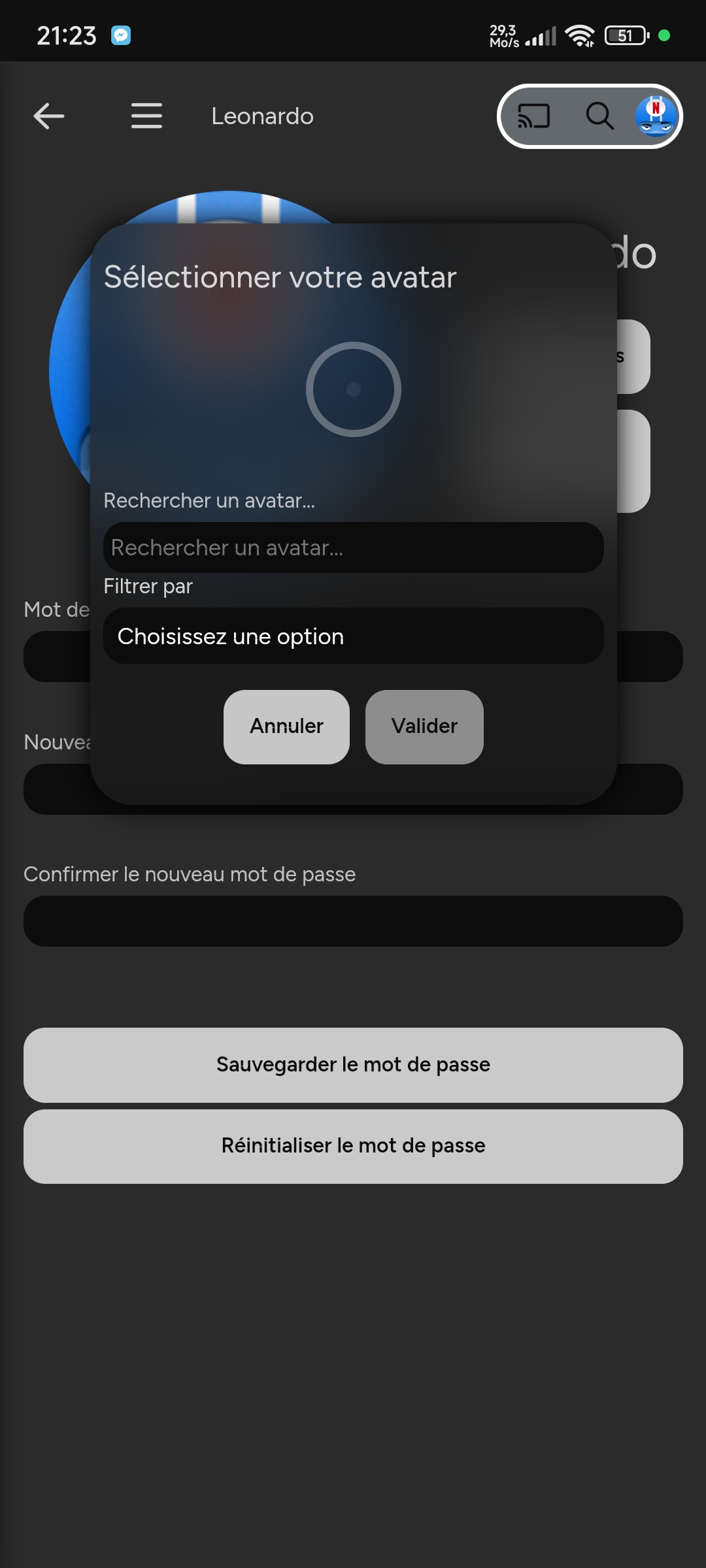This screenshot has height=1568, width=706.
Task: Expand the 'Choisissez une option' filter dropdown
Action: coord(353,636)
